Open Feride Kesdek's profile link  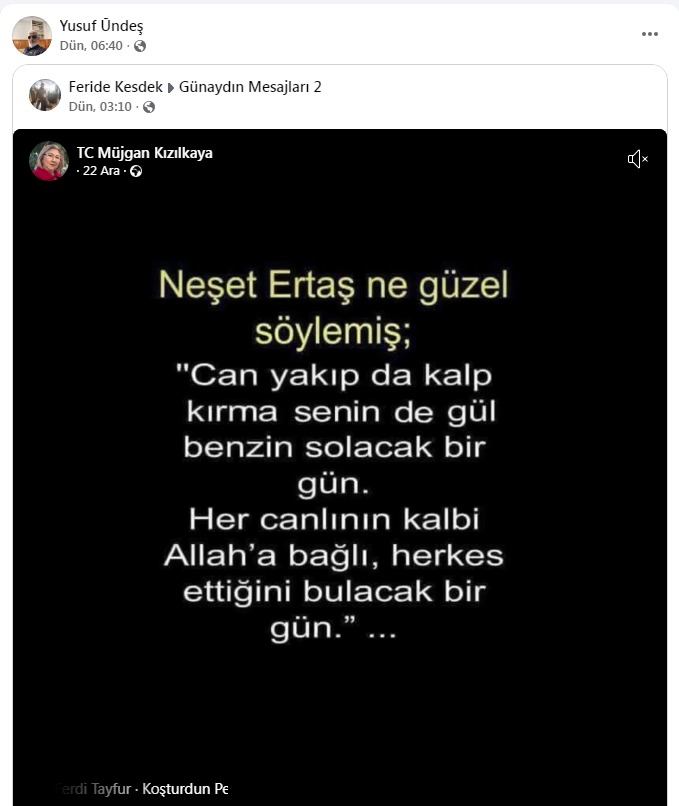tap(115, 87)
